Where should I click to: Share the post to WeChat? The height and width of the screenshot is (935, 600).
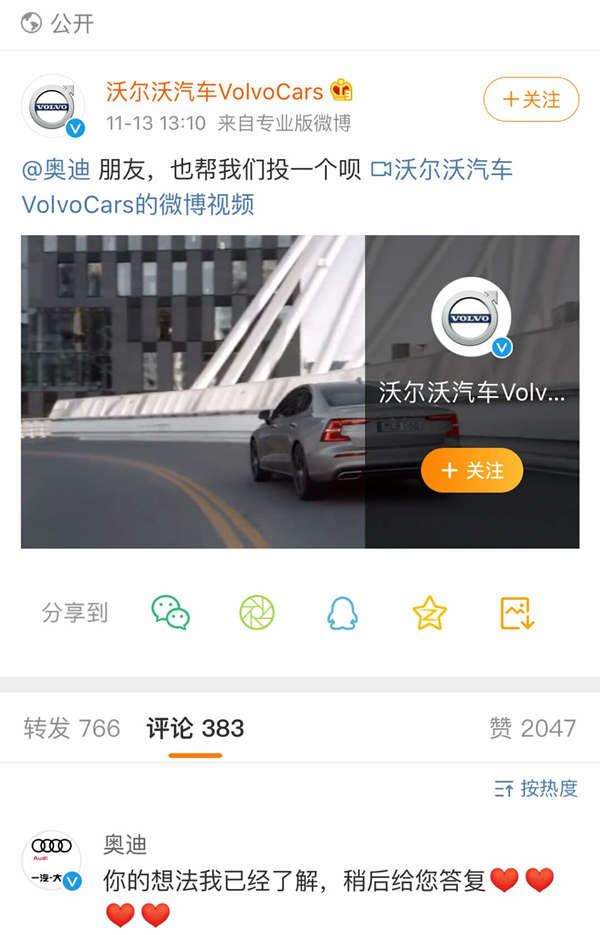click(x=170, y=612)
